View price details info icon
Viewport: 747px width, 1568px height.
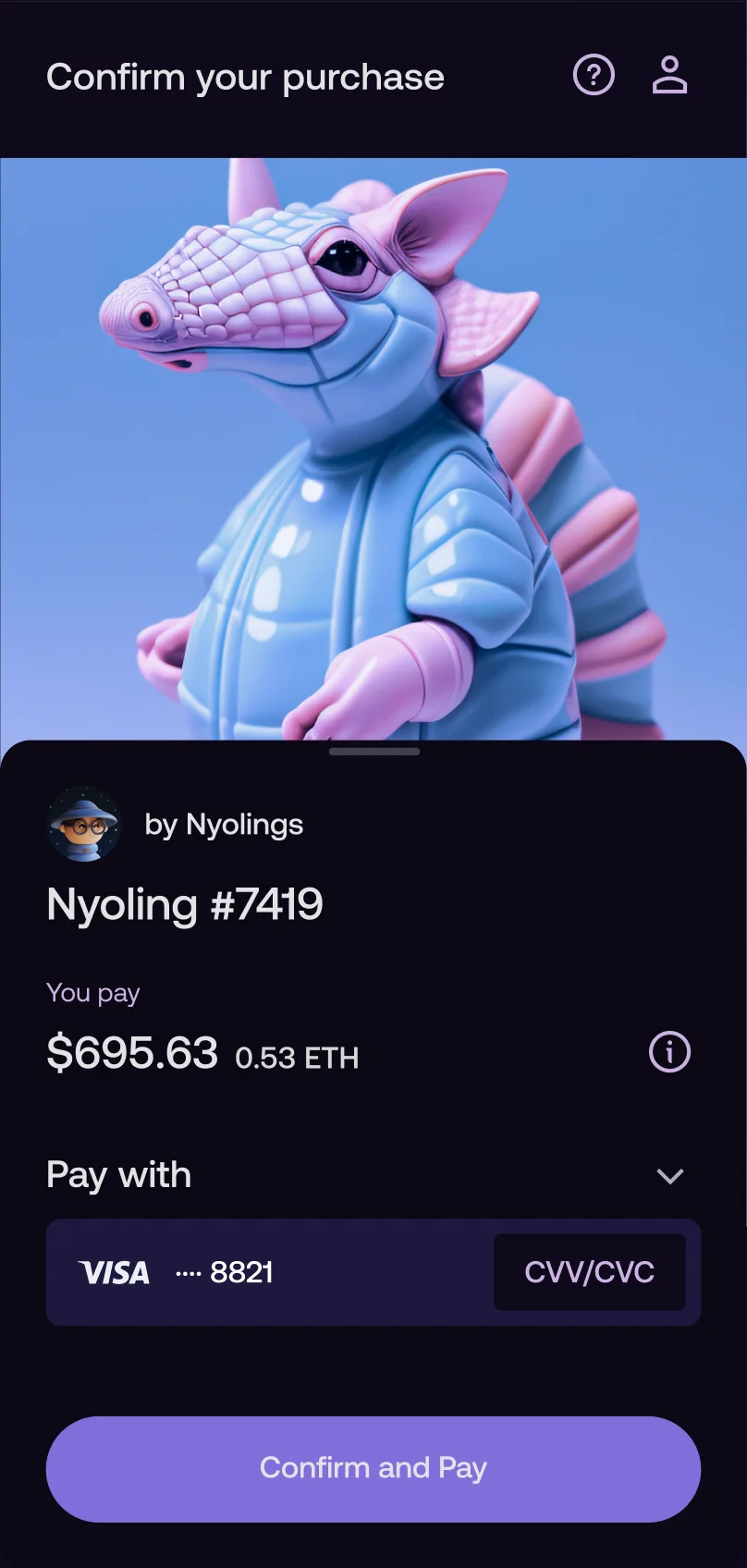point(669,1052)
